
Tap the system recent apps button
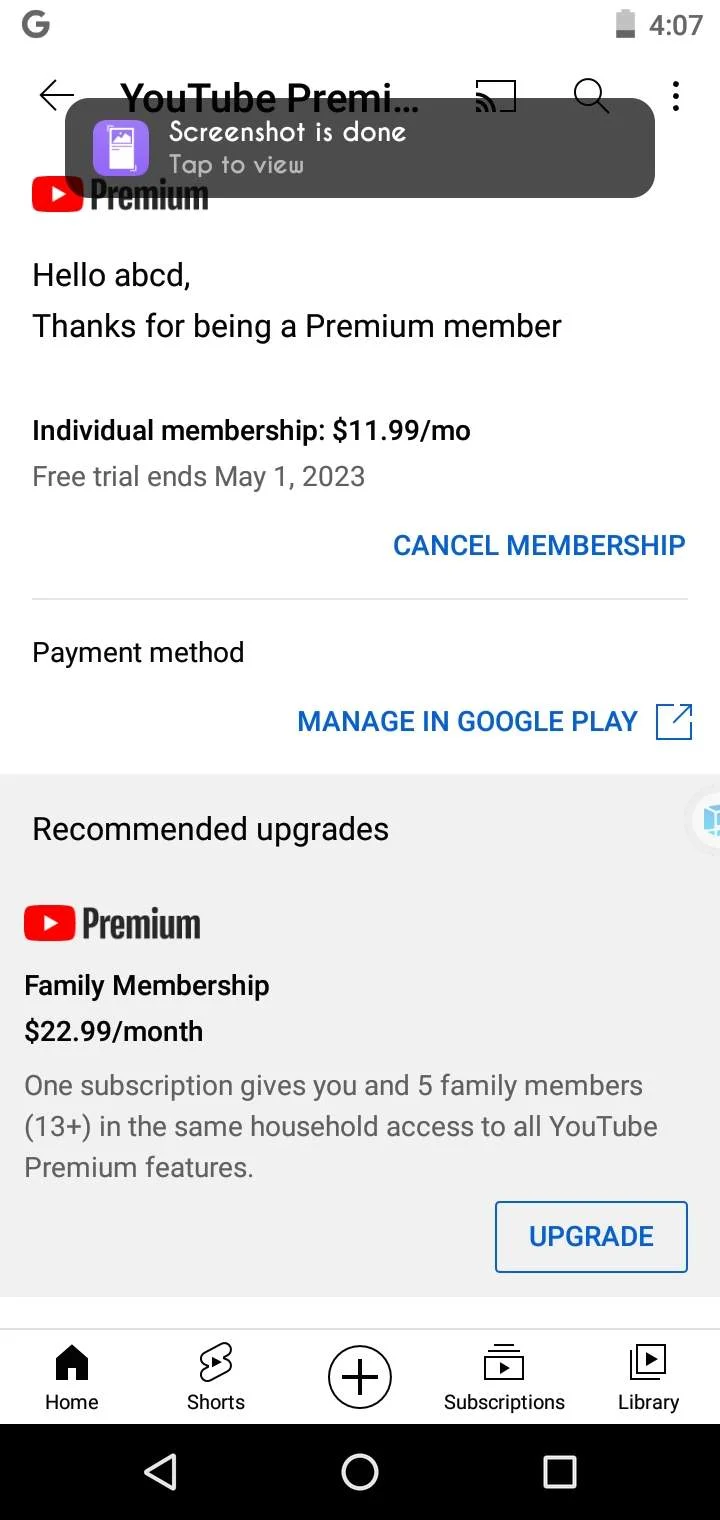pos(560,1472)
